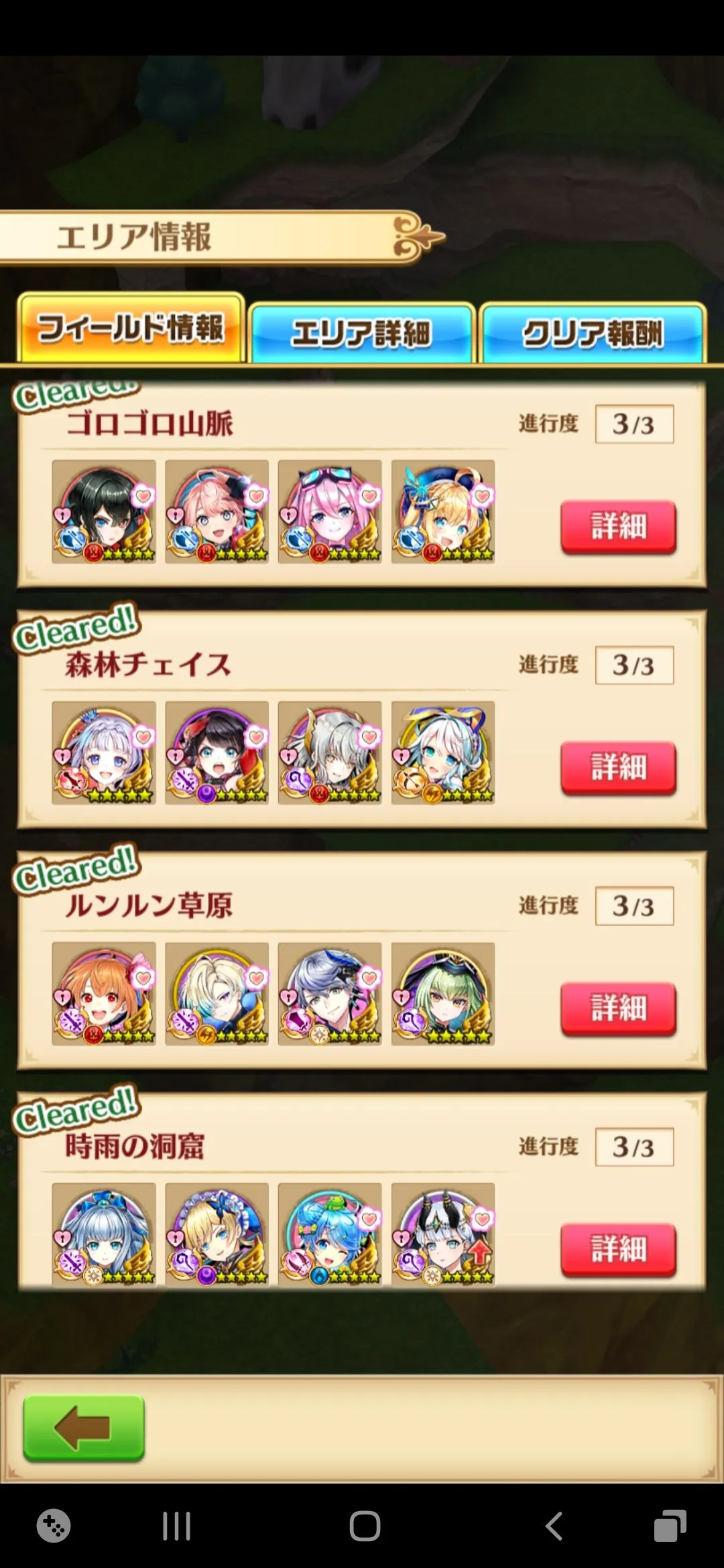Switch to the フィールド情報 tab
724x1568 pixels.
131,329
